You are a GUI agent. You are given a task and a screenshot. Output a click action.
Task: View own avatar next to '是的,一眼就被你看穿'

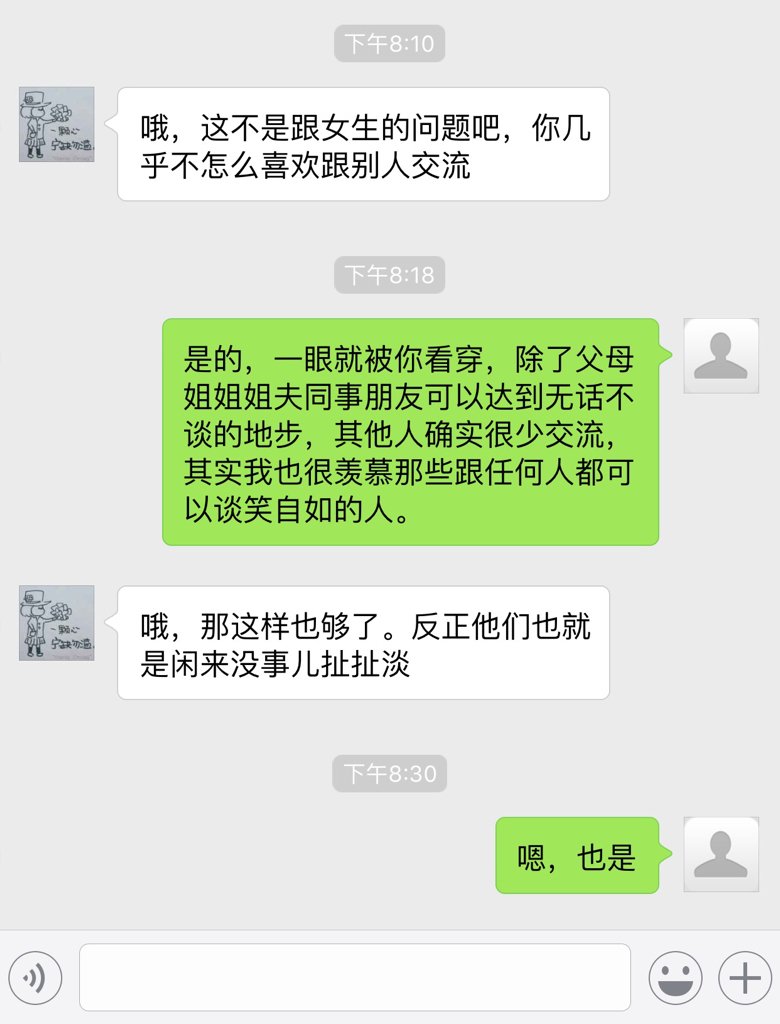click(721, 355)
